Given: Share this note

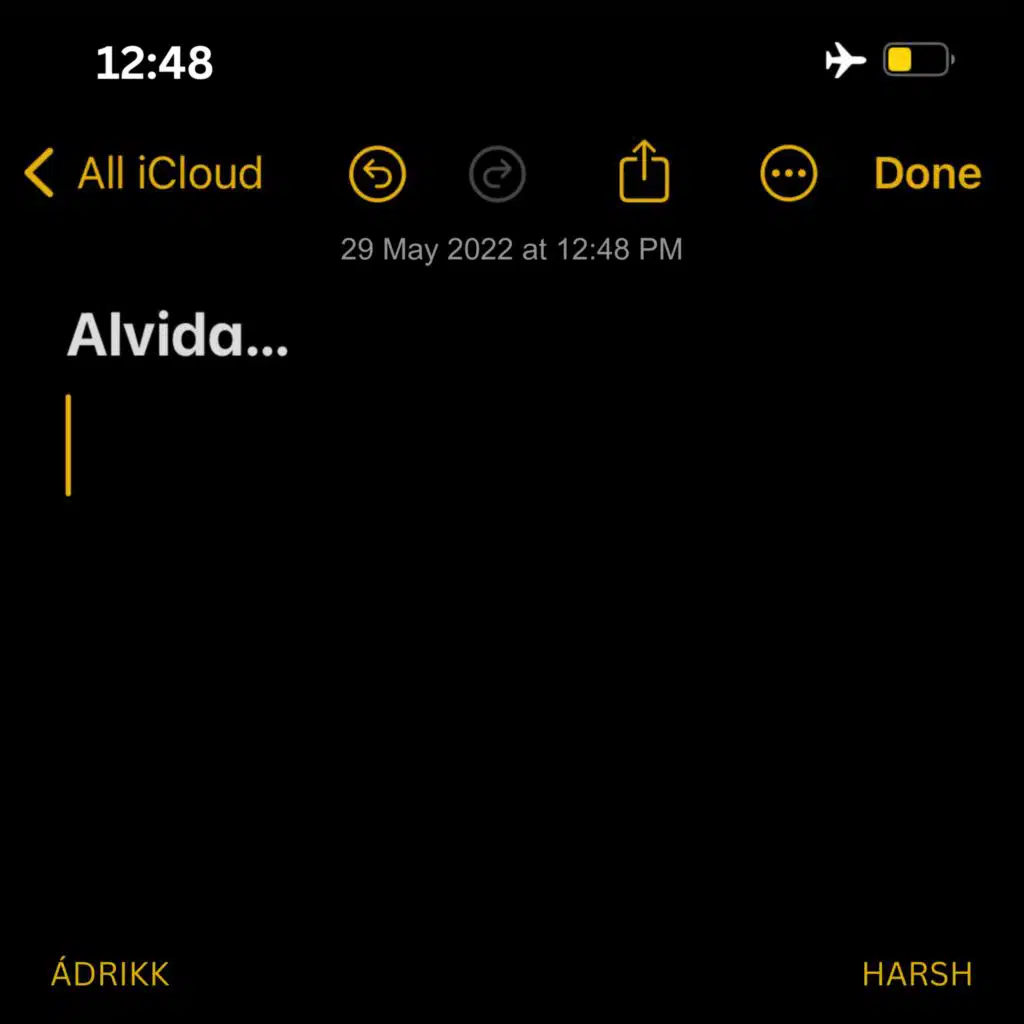Looking at the screenshot, I should click(x=644, y=171).
